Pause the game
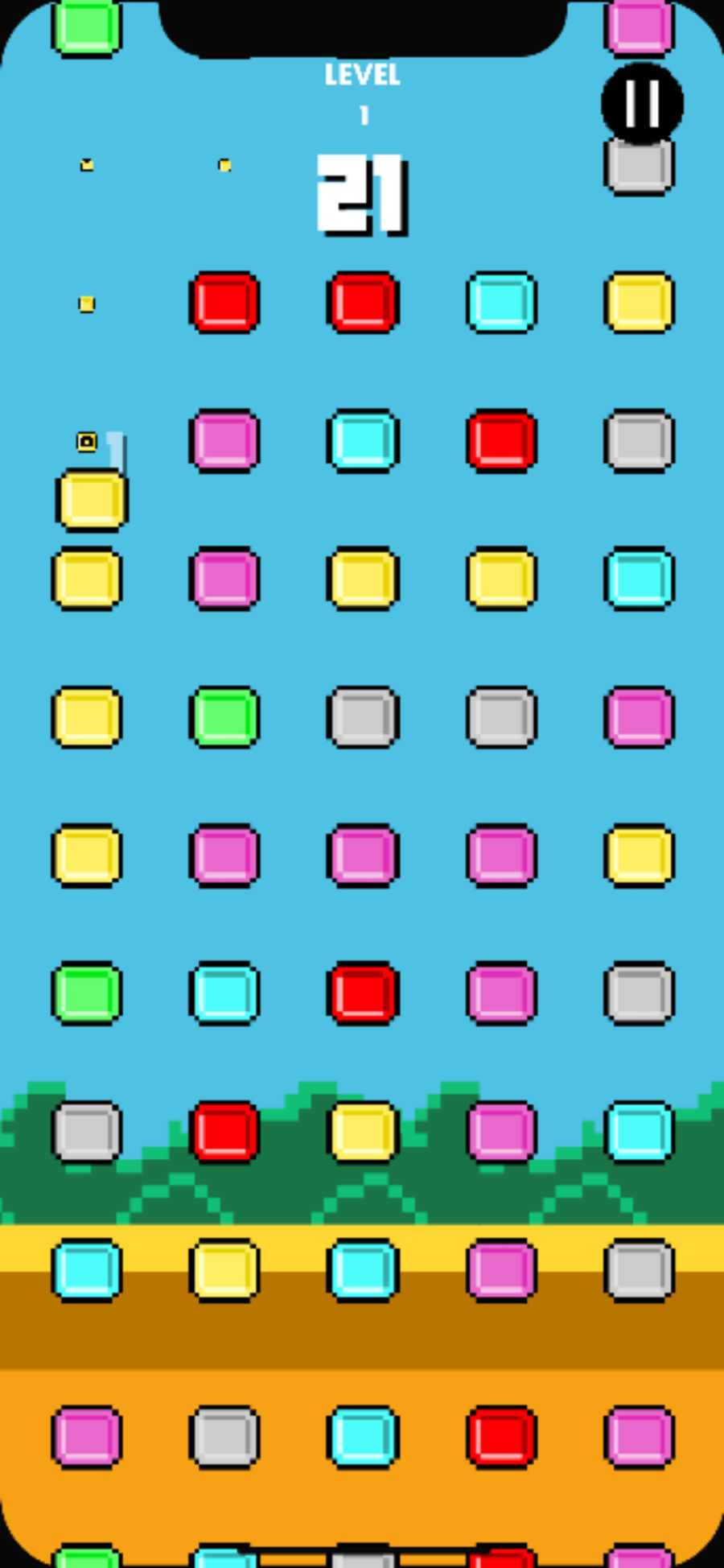 [x=643, y=104]
